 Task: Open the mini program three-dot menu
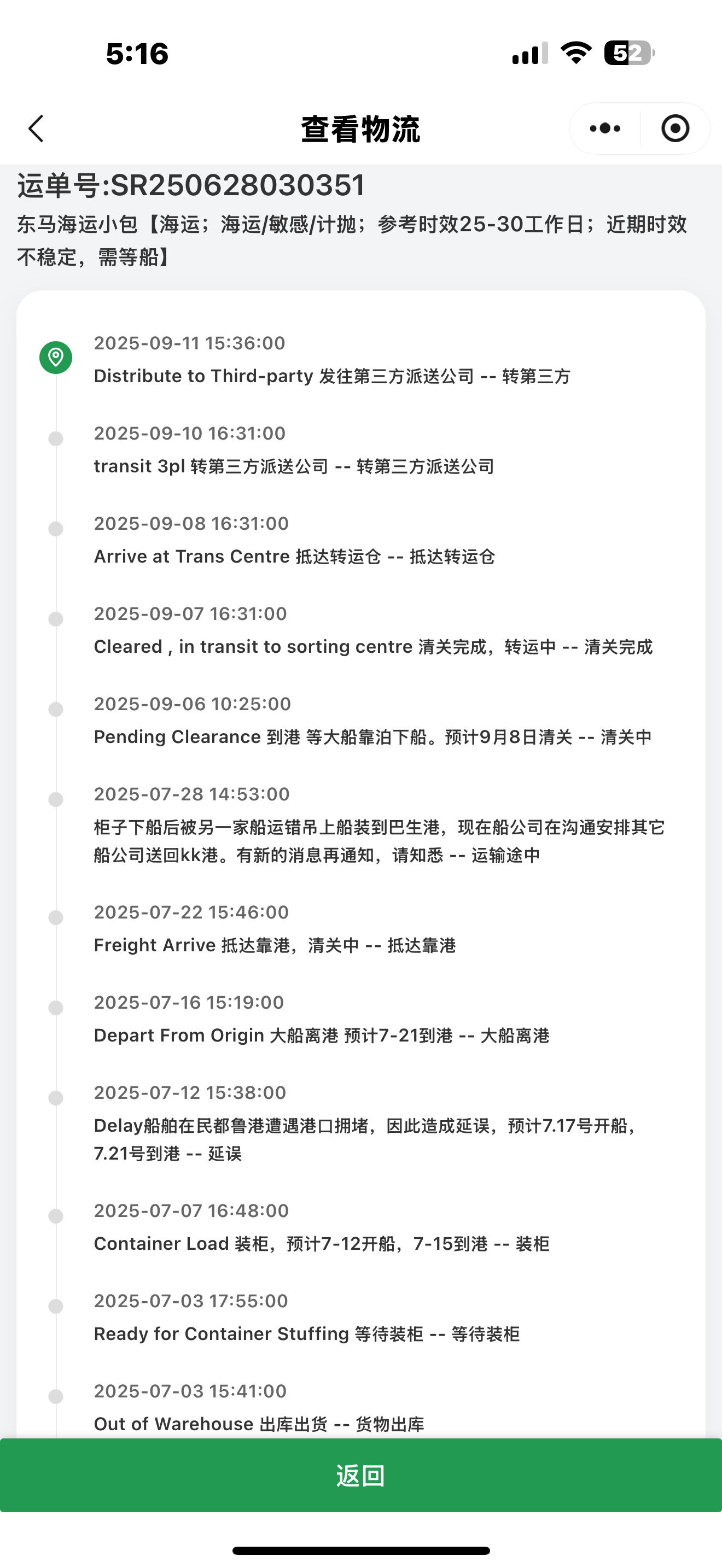tap(605, 128)
